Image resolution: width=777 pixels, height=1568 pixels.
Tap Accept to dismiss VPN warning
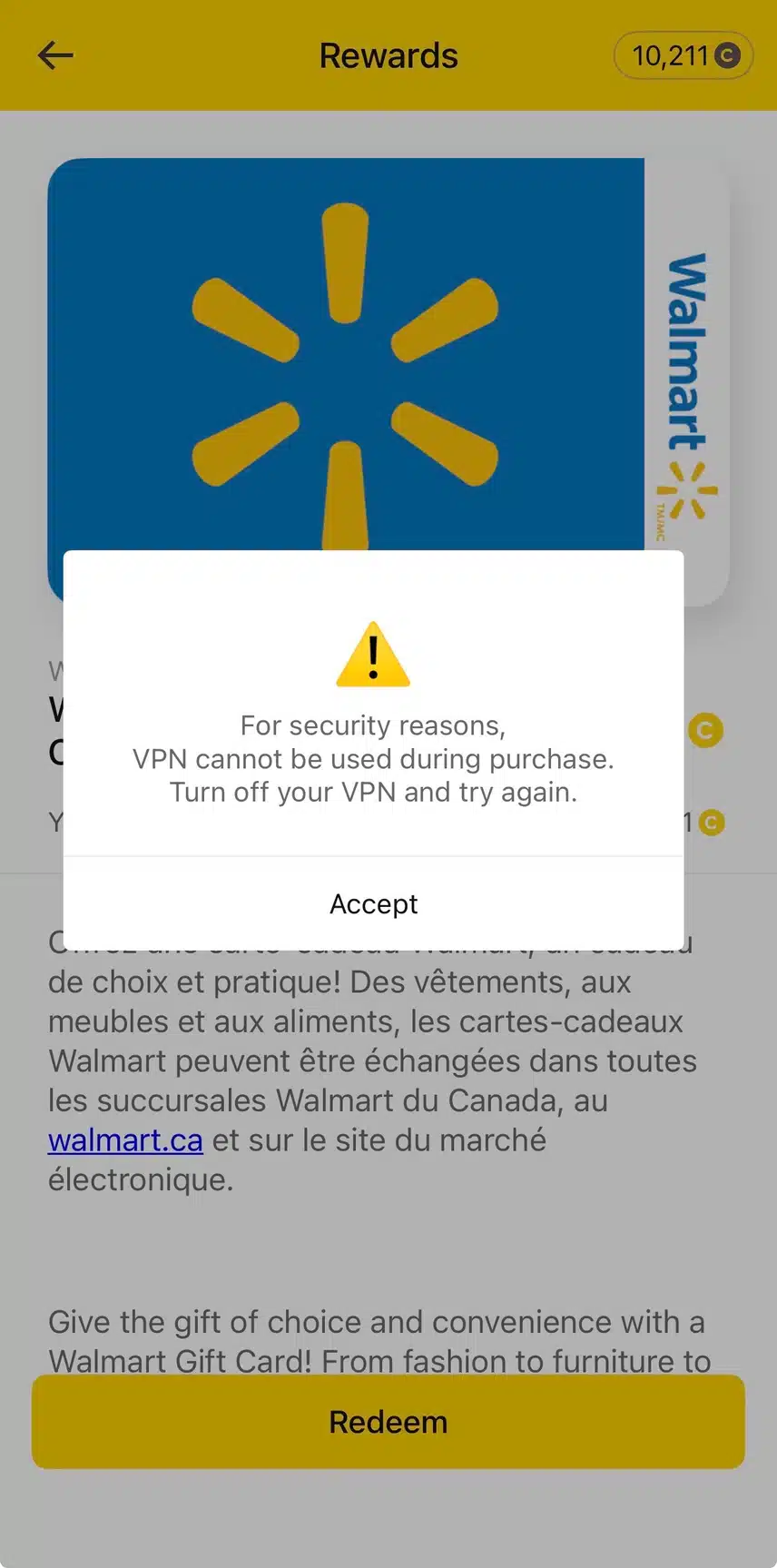(373, 903)
